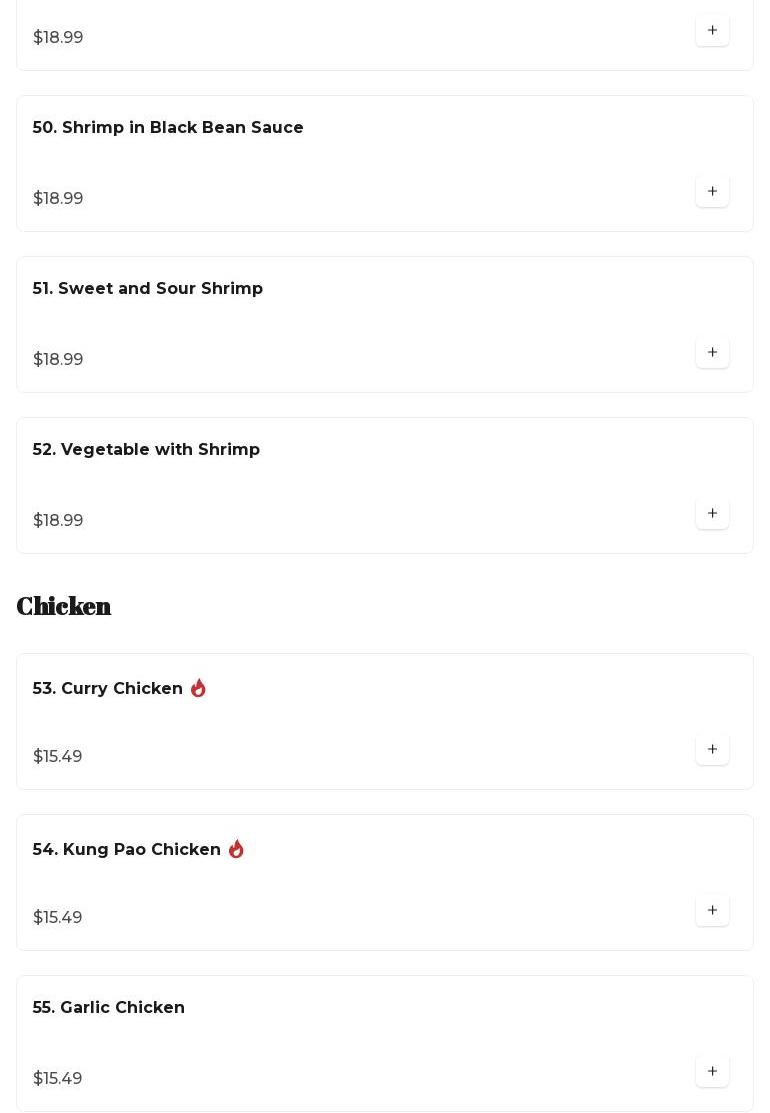Add Curry Chicken to the cart
Image resolution: width=770 pixels, height=1113 pixels.
712,749
